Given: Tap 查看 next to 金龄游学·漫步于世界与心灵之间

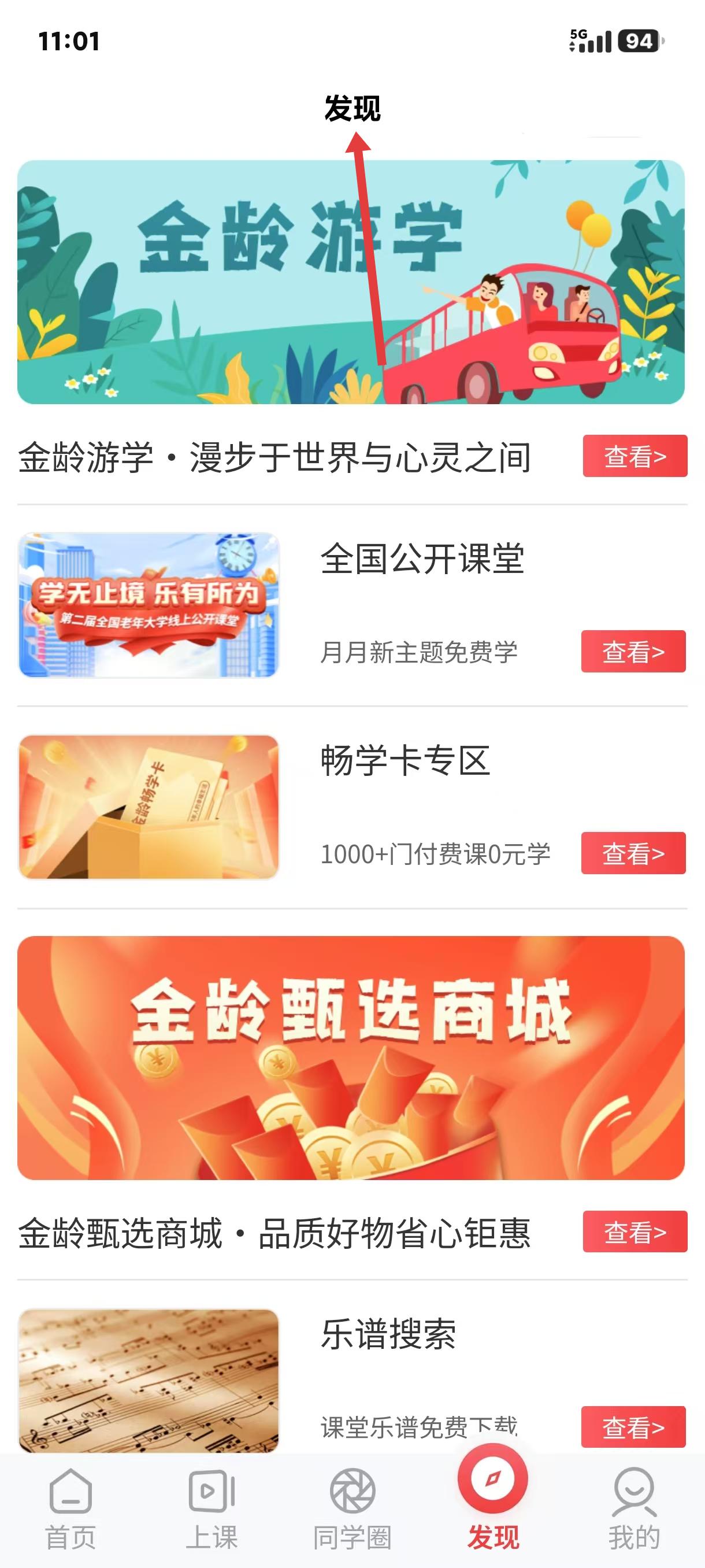Looking at the screenshot, I should pyautogui.click(x=634, y=456).
